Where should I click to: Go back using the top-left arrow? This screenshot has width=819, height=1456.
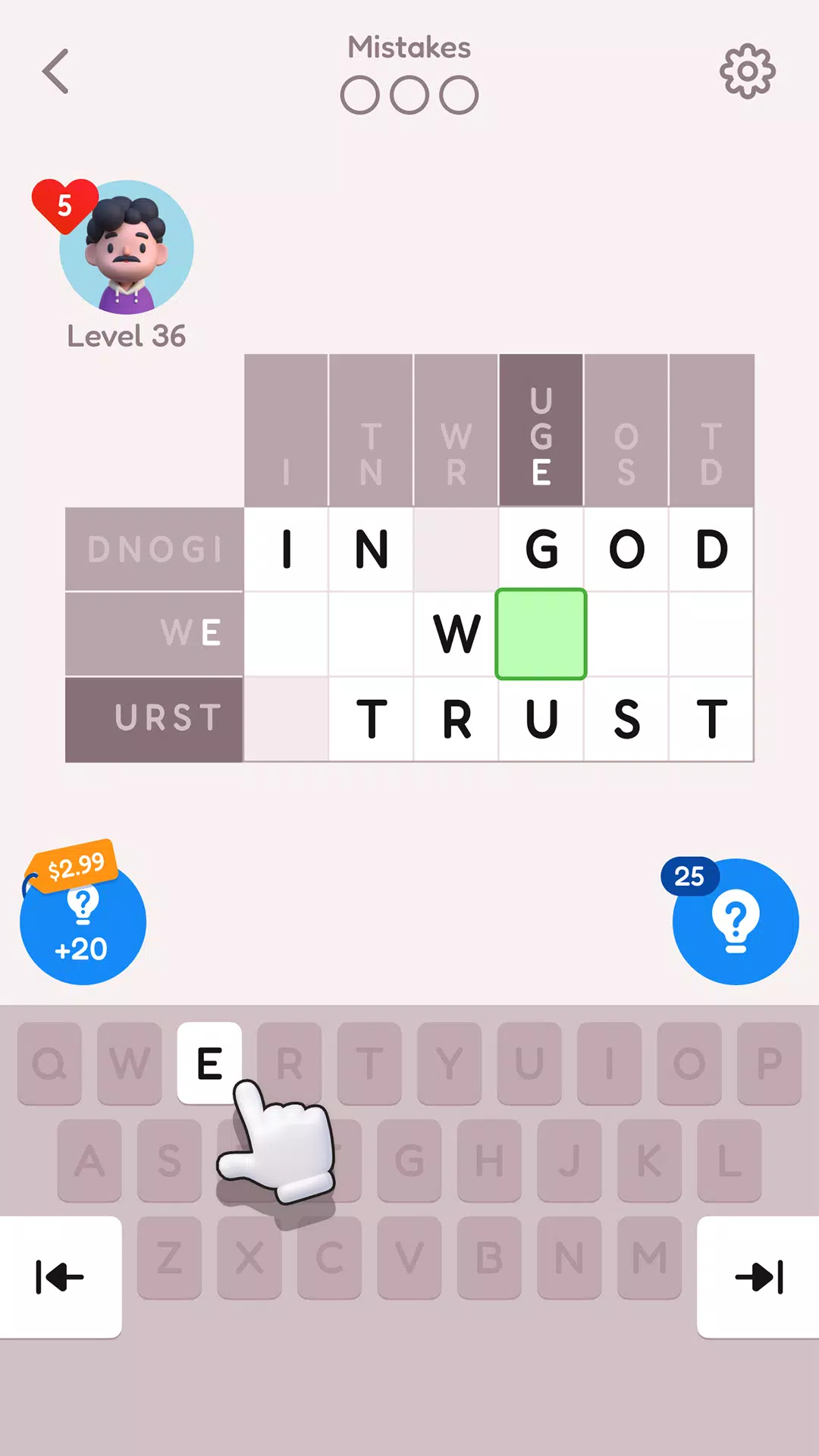tap(55, 72)
